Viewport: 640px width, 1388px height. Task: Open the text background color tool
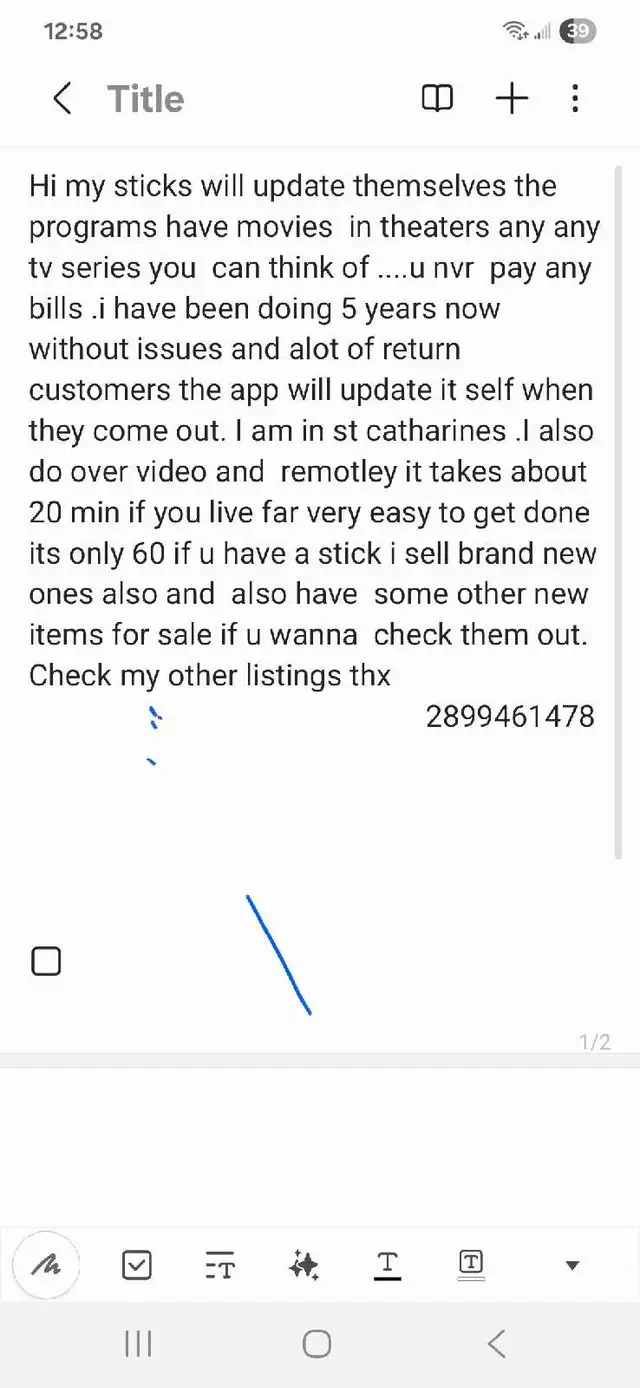tap(470, 1265)
